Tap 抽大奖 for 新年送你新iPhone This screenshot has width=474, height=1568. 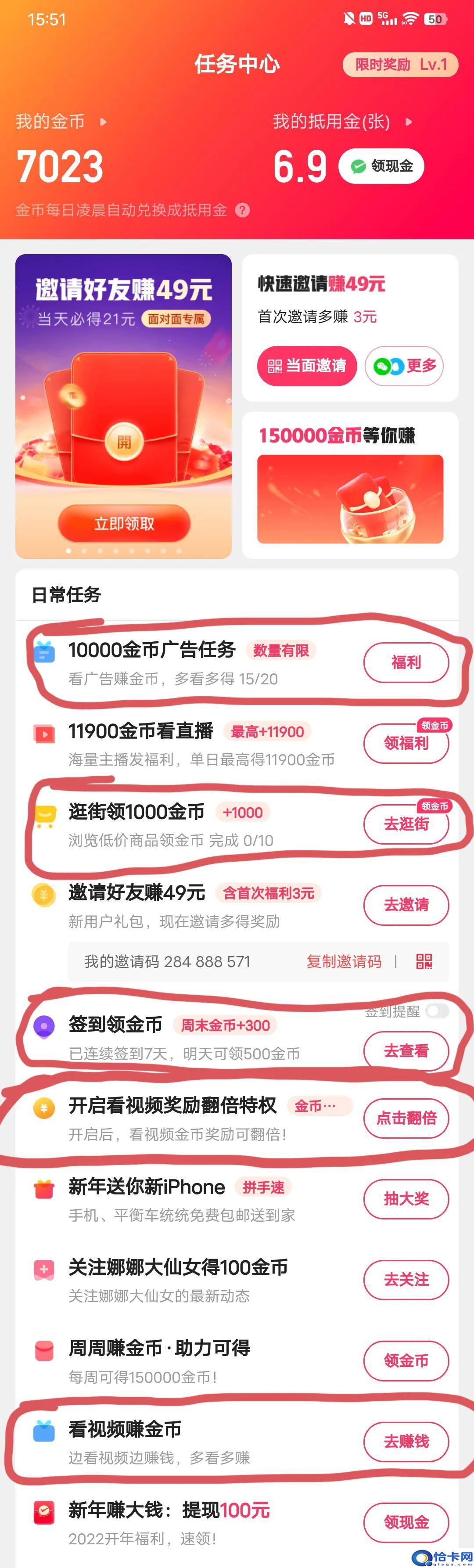pos(406,1198)
